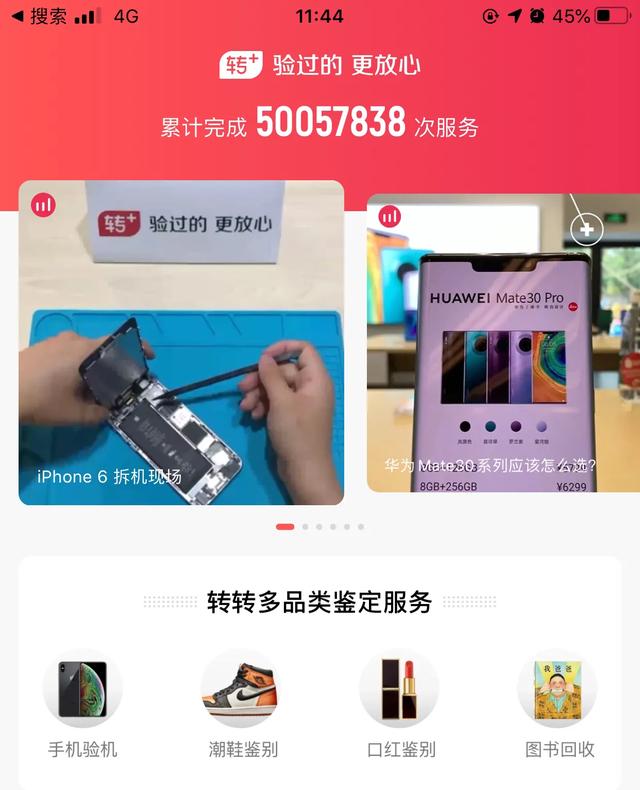
Task: Open the iPhone 6 拆机现场 video card
Action: tap(181, 343)
